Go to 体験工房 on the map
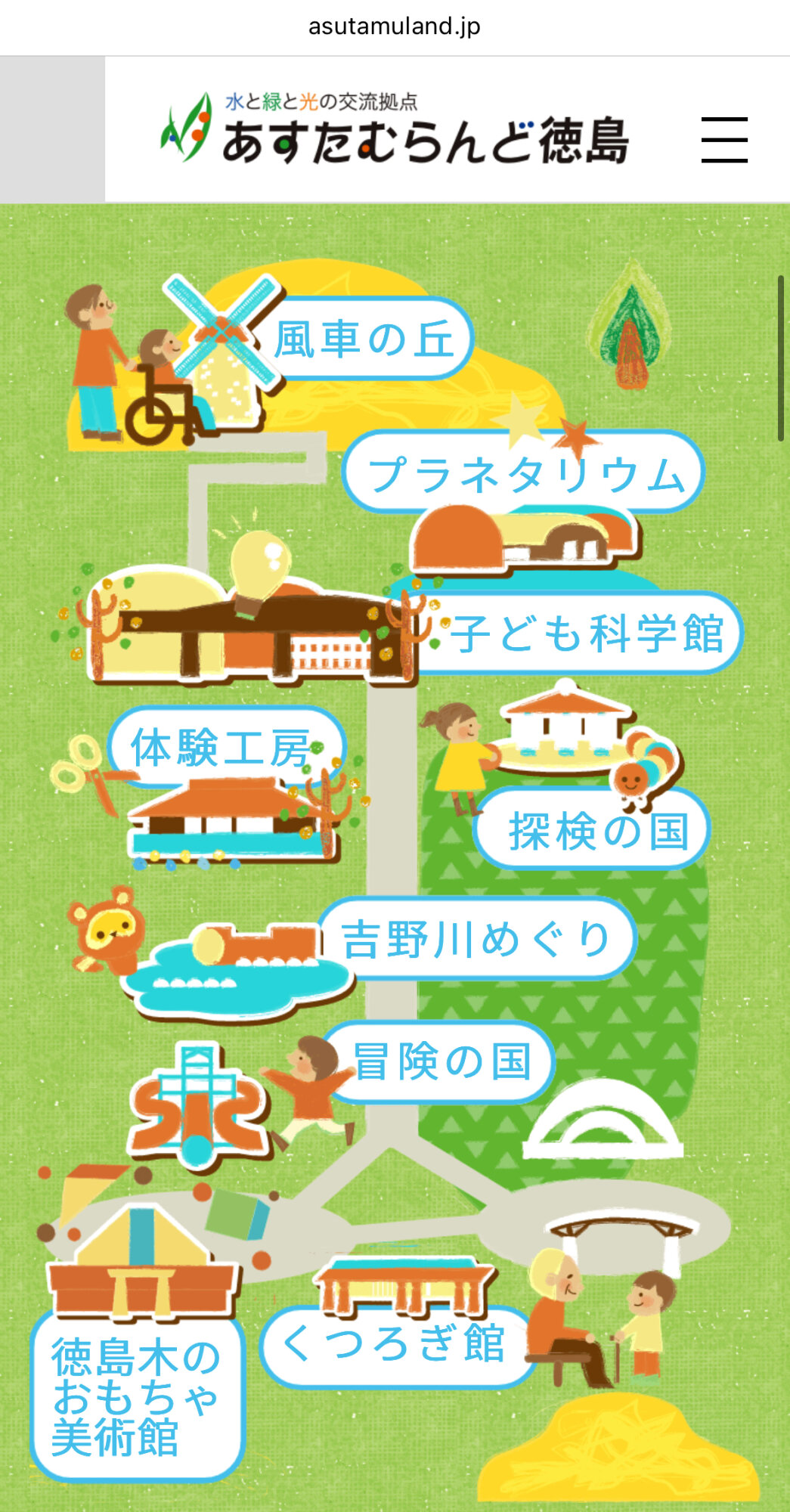Image resolution: width=790 pixels, height=1512 pixels. [x=225, y=748]
